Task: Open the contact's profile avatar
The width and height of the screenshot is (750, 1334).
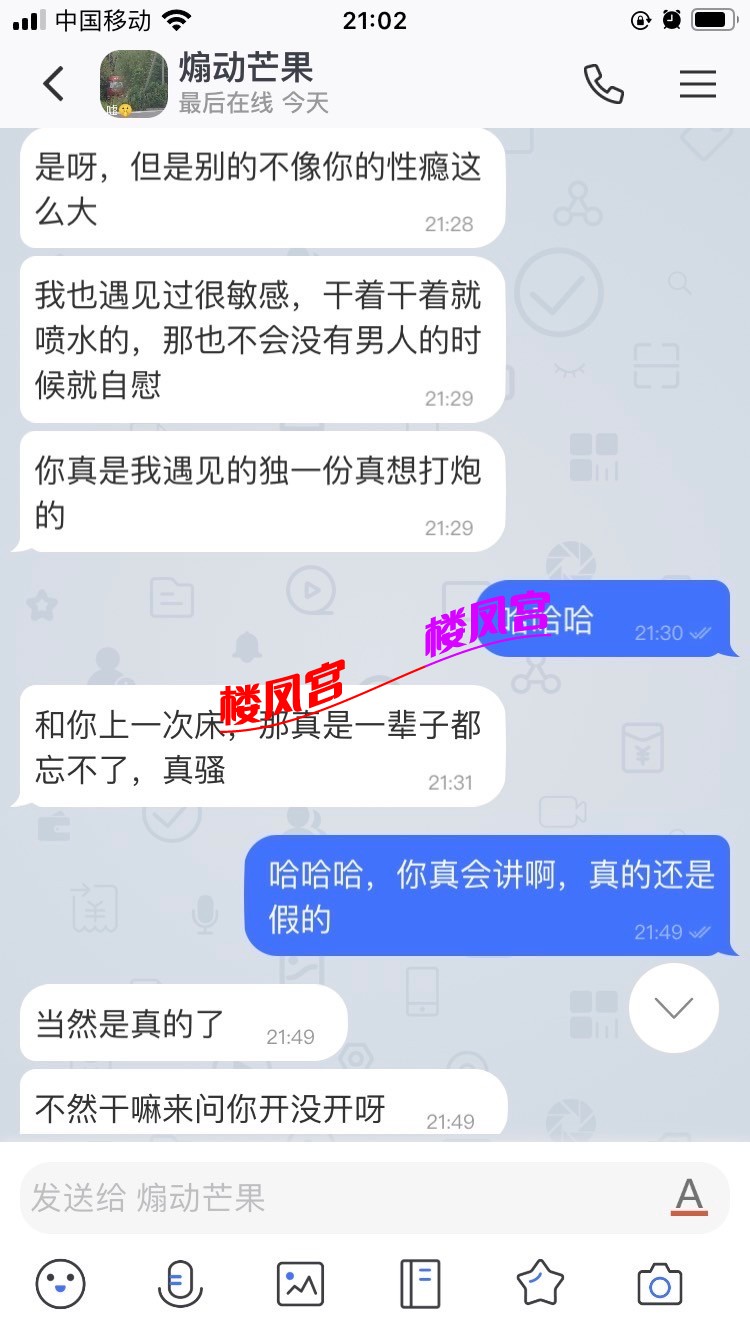Action: [x=133, y=84]
